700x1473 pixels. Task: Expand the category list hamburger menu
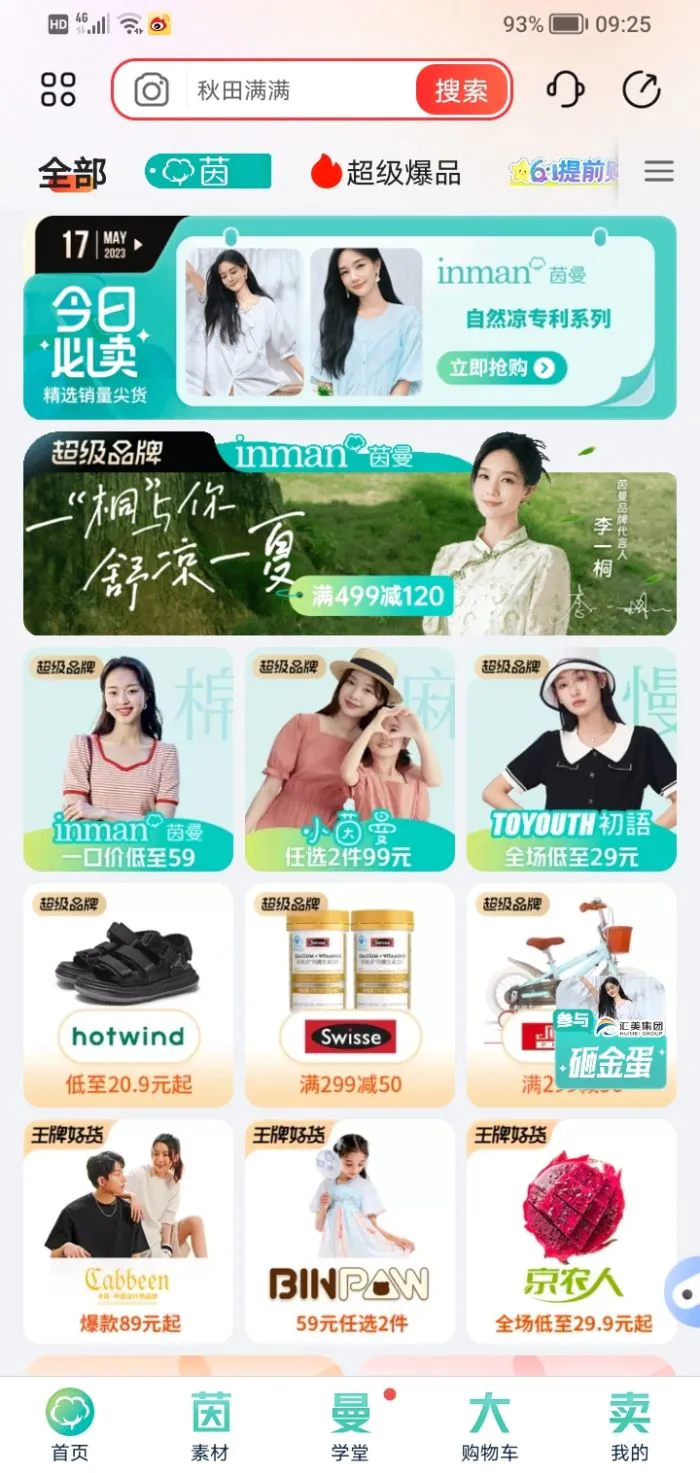658,172
